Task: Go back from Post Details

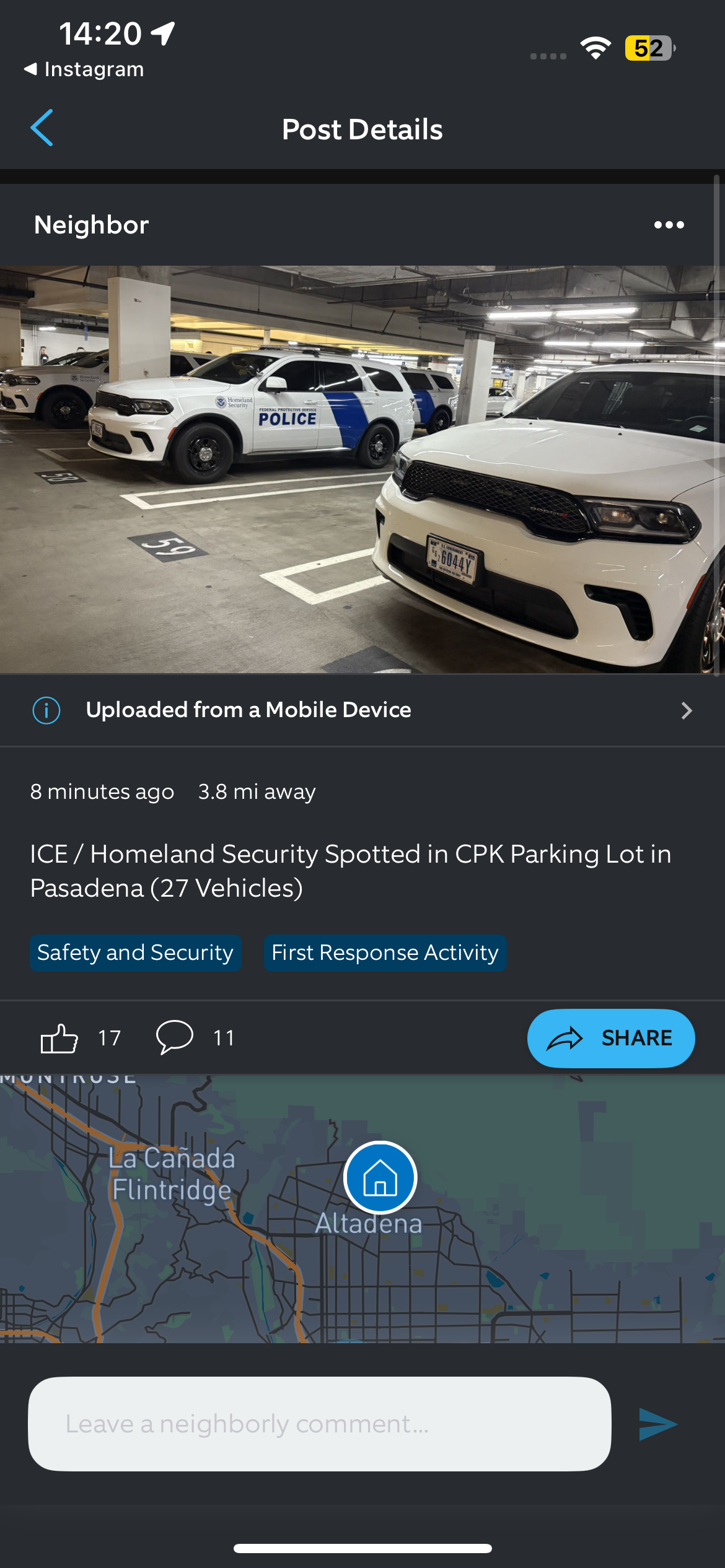Action: click(42, 128)
